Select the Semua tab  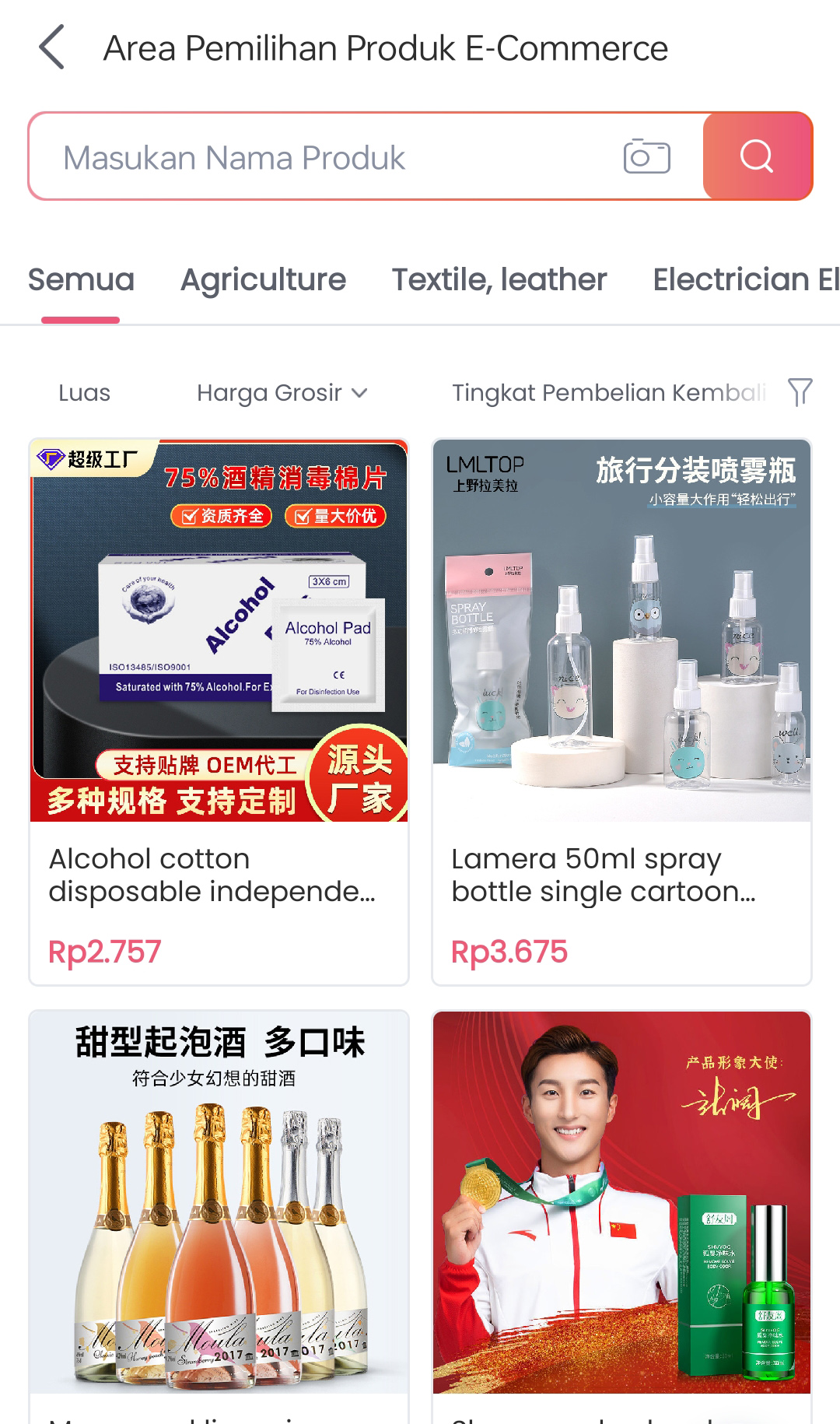[x=81, y=280]
